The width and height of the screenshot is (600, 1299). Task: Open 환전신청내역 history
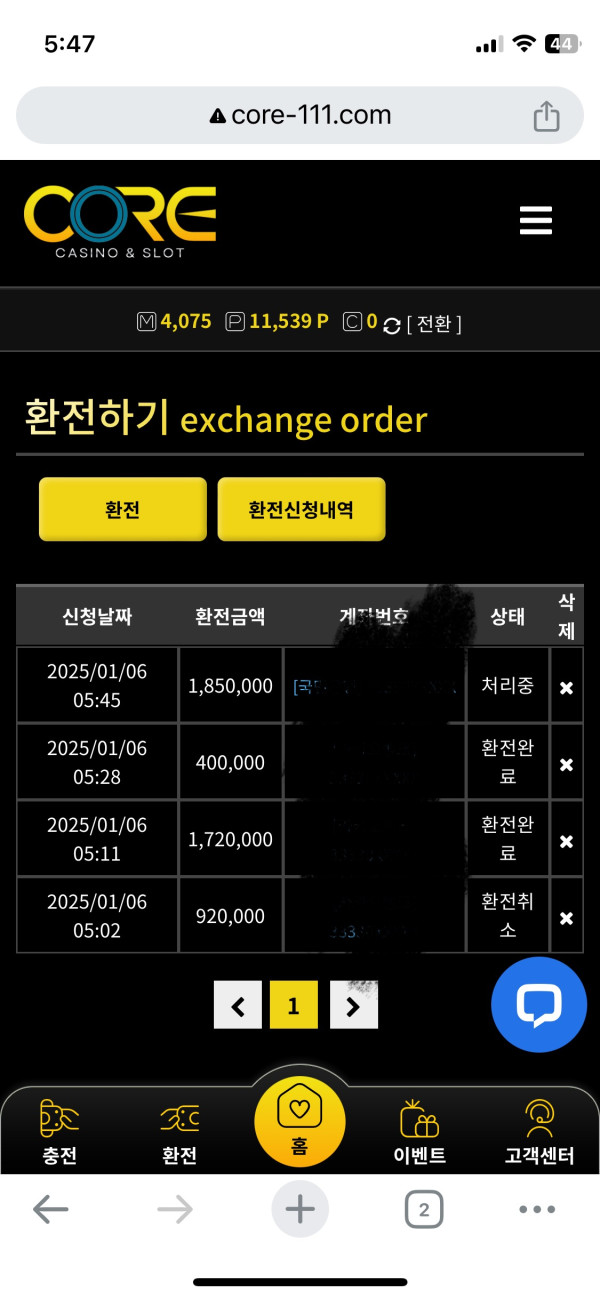point(301,509)
